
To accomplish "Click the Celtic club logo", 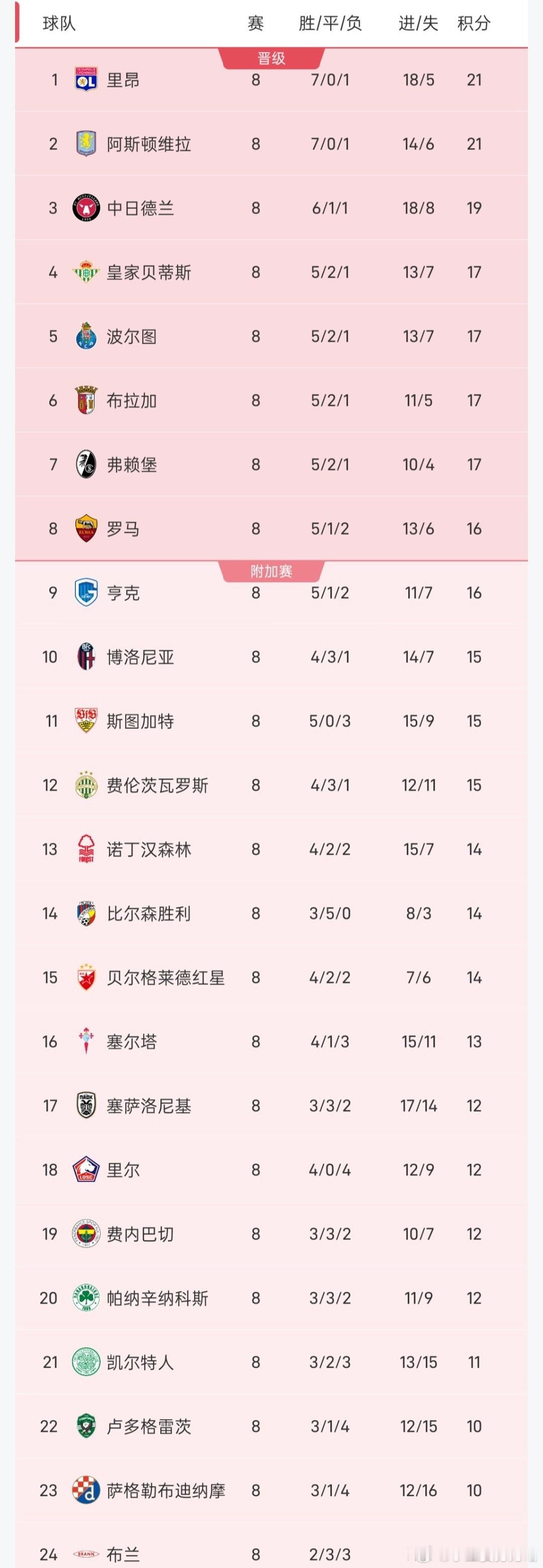I will coord(86,1362).
